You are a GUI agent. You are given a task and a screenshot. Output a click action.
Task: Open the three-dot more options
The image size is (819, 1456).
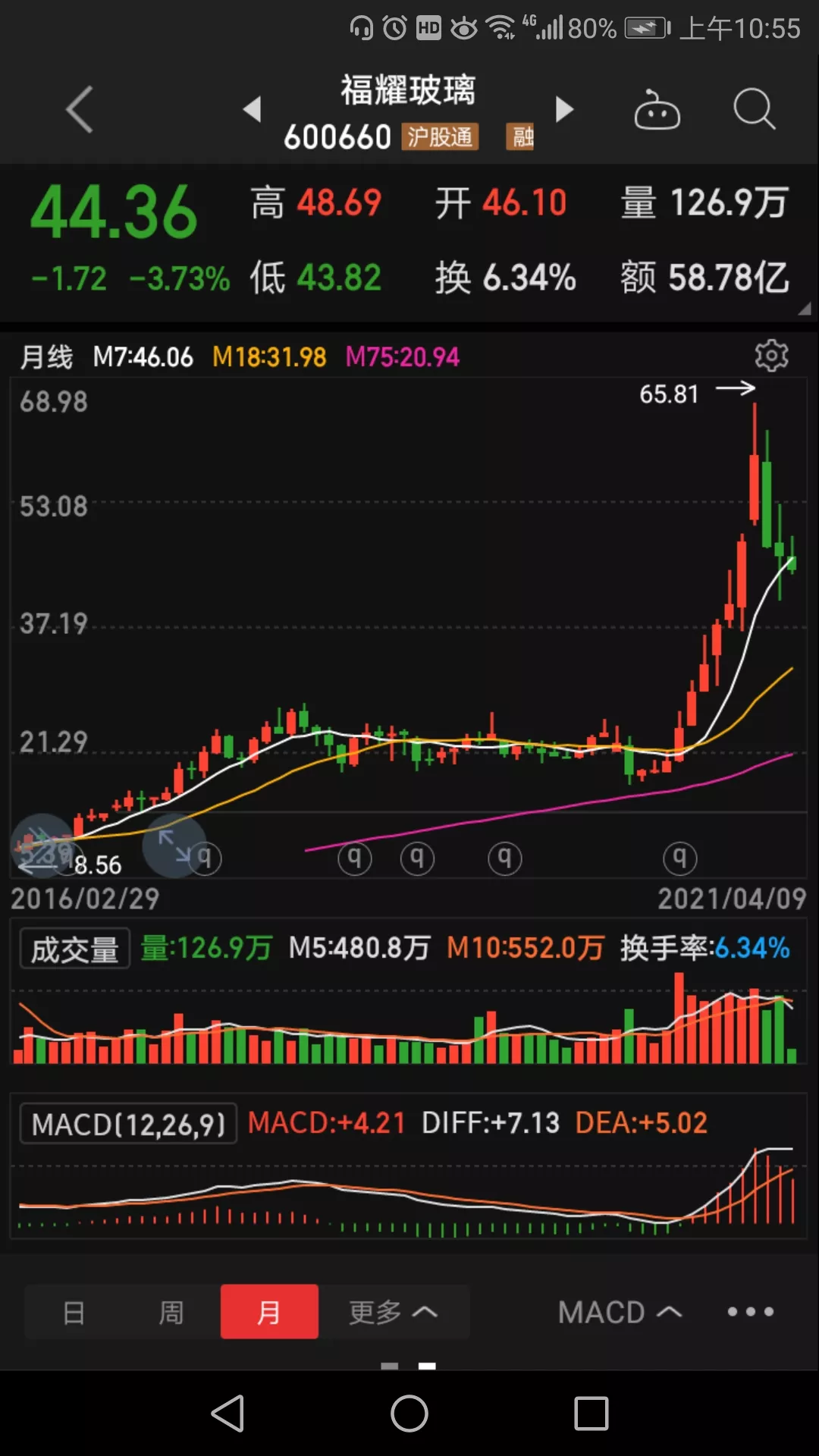[x=750, y=1312]
